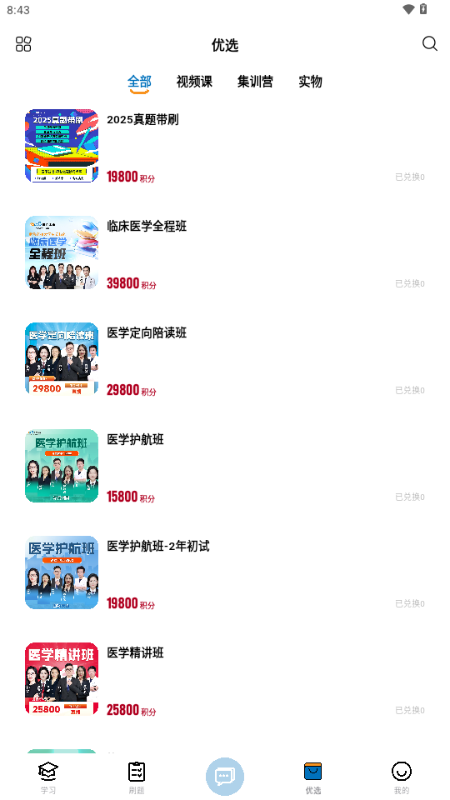450x800 pixels.
Task: View the 15800 积分 医学护航班 item
Action: click(225, 466)
